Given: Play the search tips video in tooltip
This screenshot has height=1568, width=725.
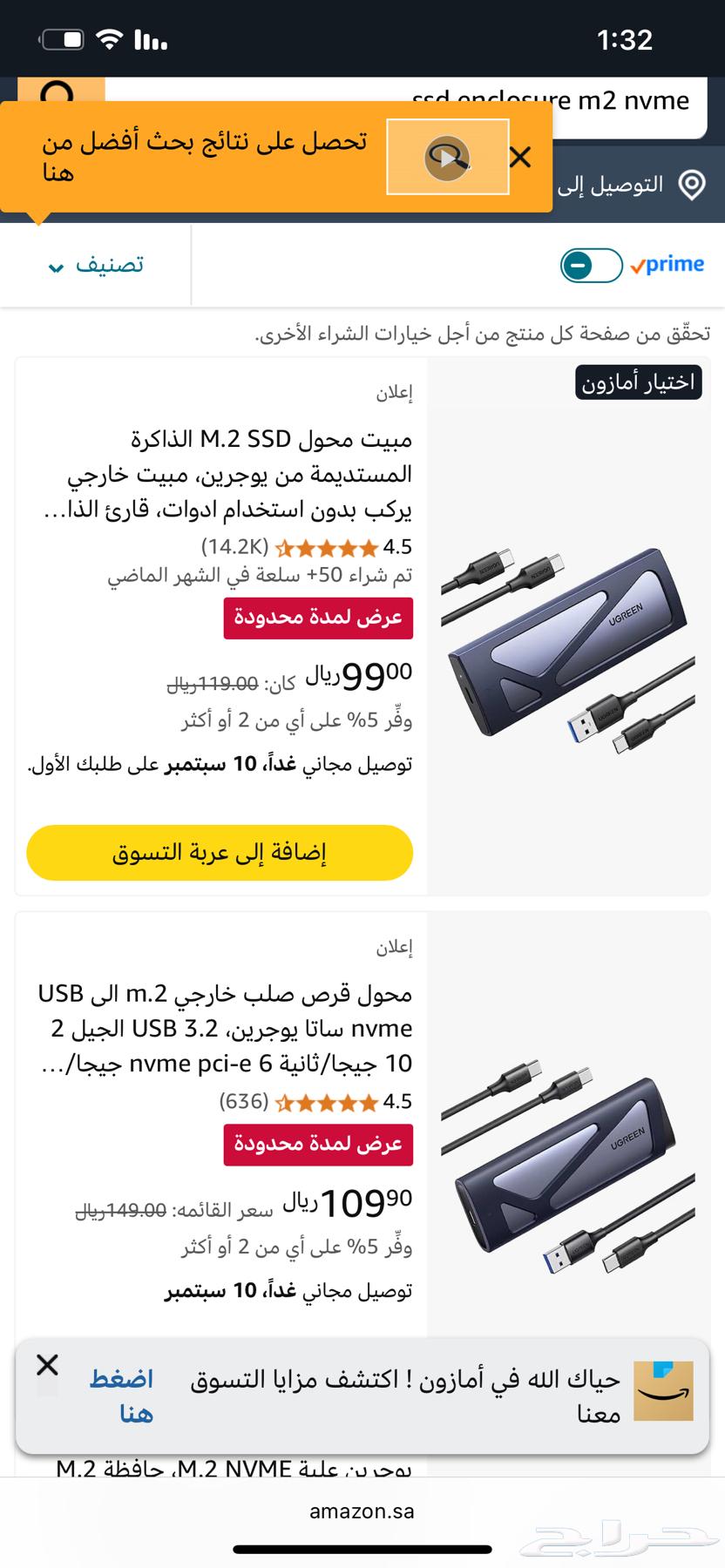Looking at the screenshot, I should (x=448, y=158).
